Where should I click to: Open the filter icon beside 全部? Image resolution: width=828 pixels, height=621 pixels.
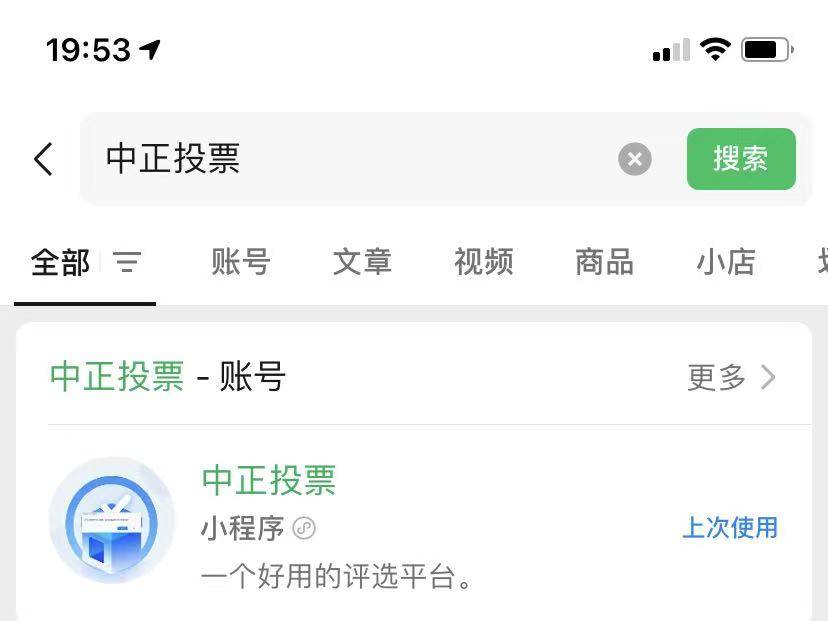point(127,263)
